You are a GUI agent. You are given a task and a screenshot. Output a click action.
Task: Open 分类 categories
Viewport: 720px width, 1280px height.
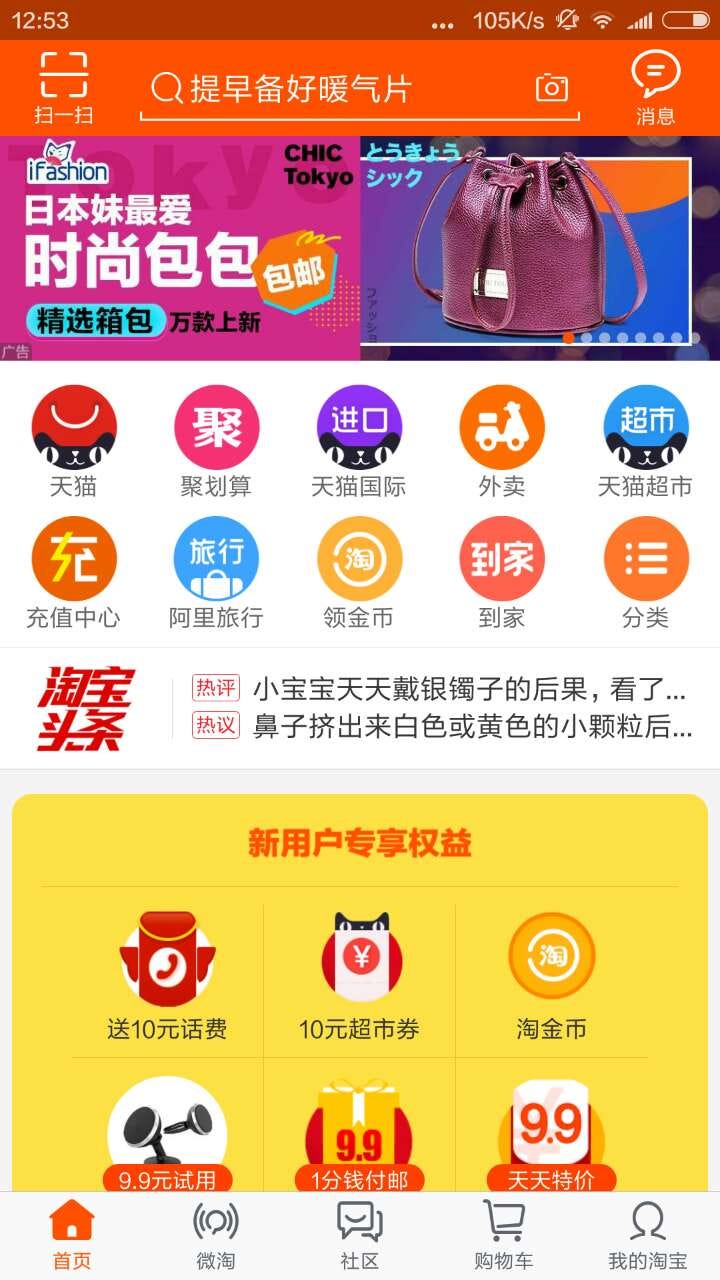(x=645, y=572)
